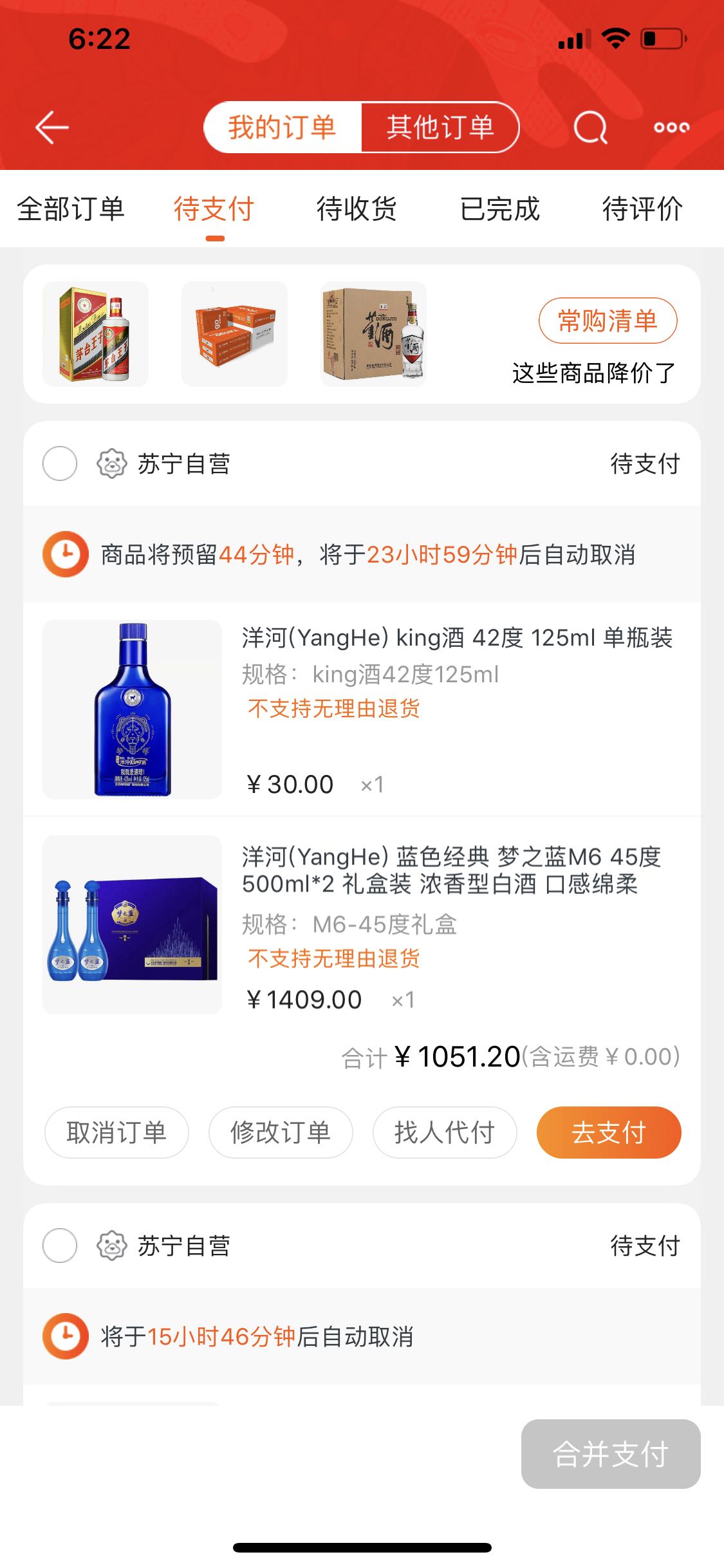
Task: Ask someone to pay via 找人代付
Action: tap(445, 1132)
